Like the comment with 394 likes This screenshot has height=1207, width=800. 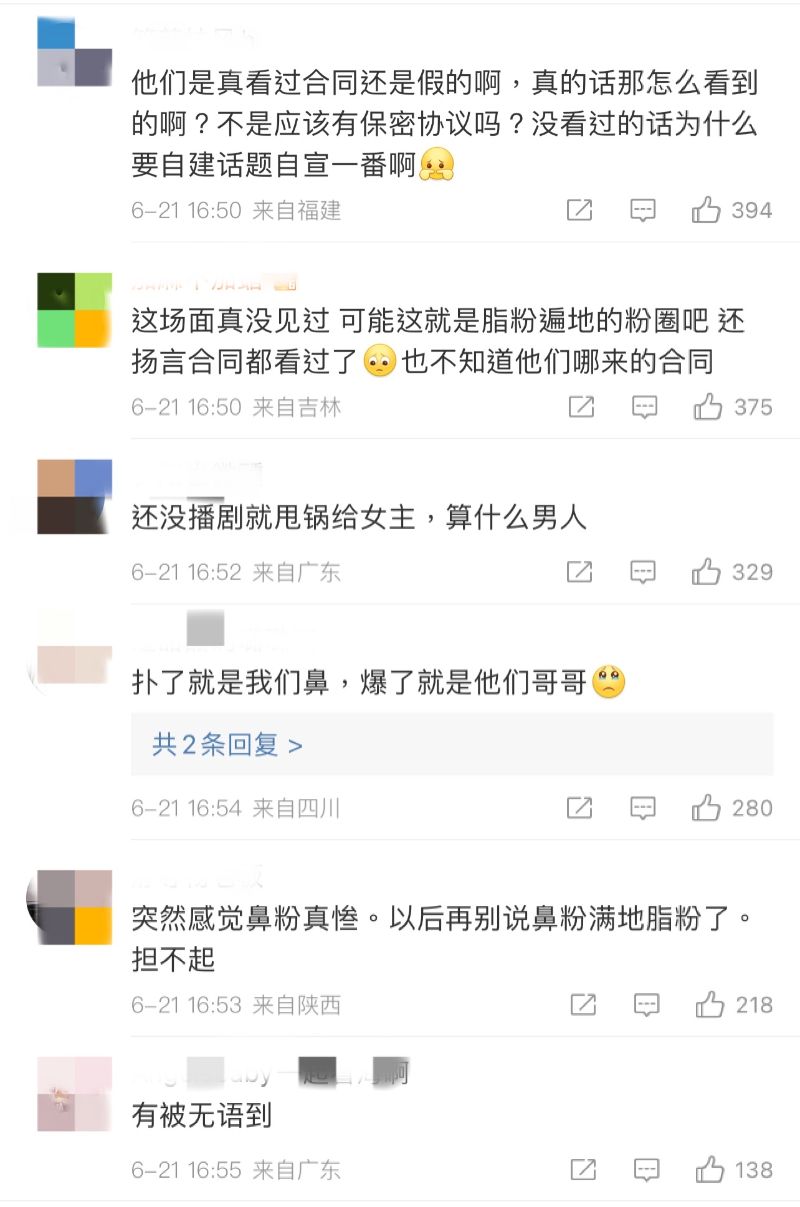[706, 210]
